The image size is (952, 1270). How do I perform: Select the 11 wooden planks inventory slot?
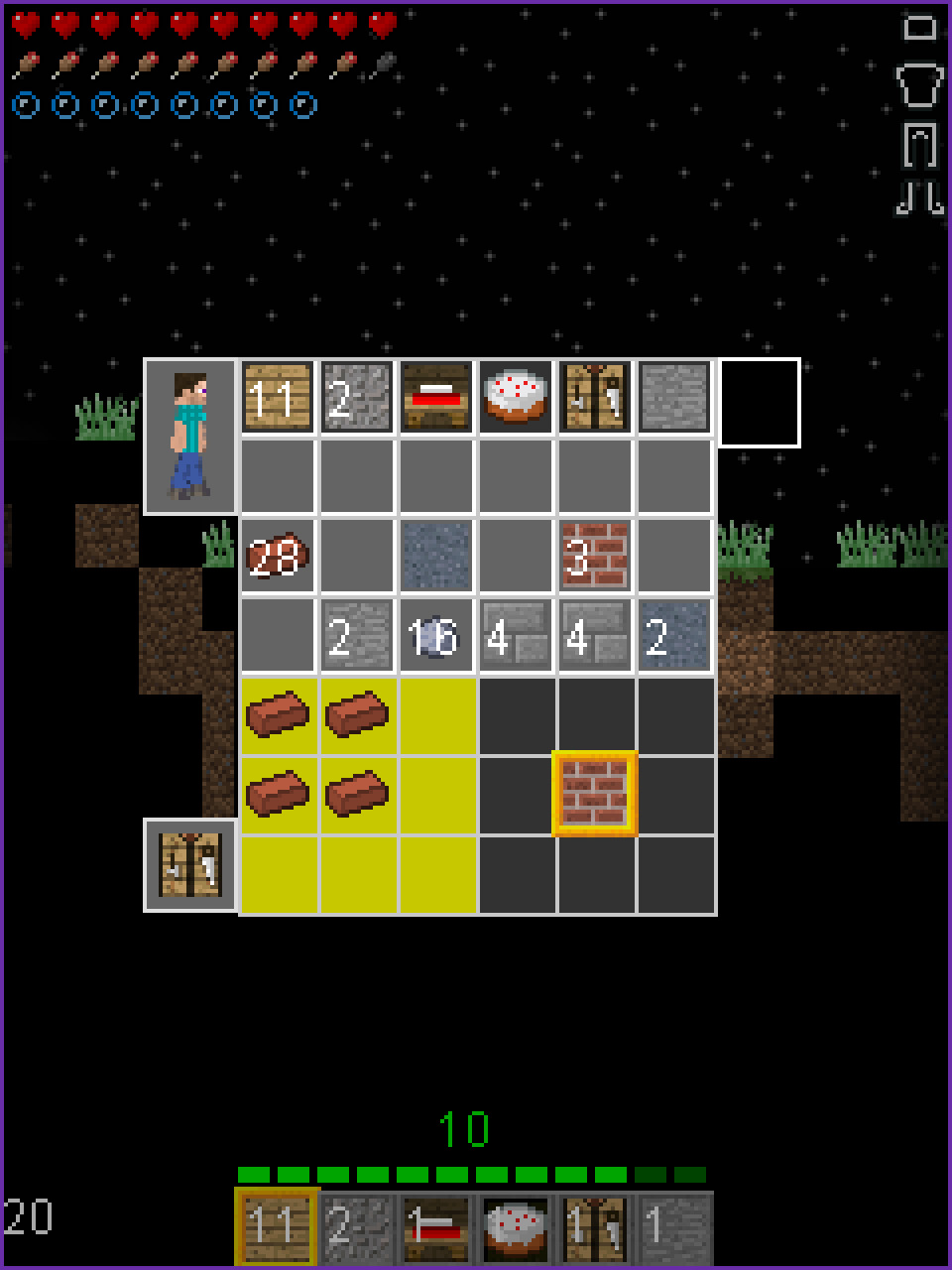[278, 397]
